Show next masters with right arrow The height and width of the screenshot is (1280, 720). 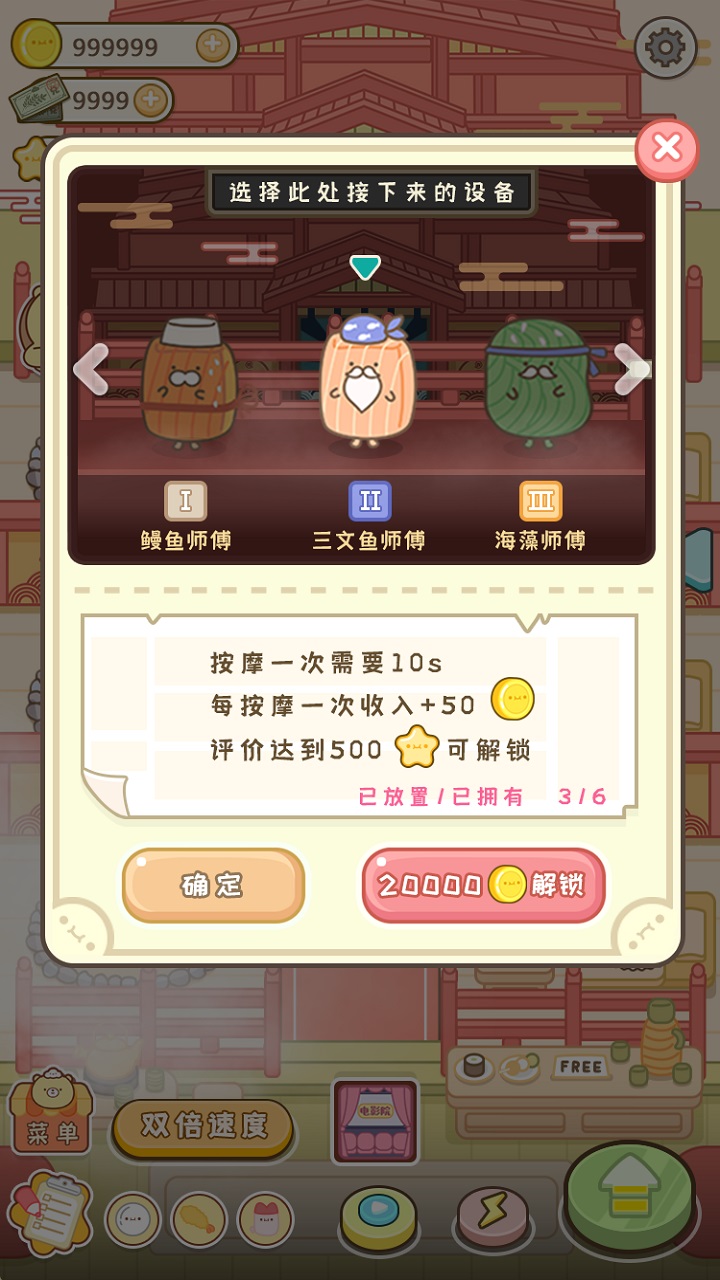[631, 369]
